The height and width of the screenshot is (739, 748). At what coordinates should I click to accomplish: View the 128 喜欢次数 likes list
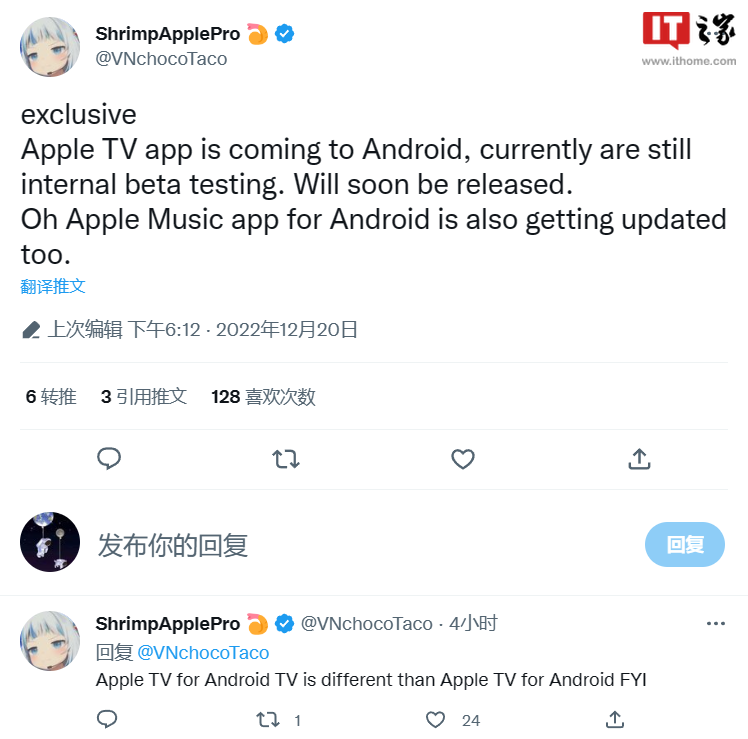(x=263, y=397)
